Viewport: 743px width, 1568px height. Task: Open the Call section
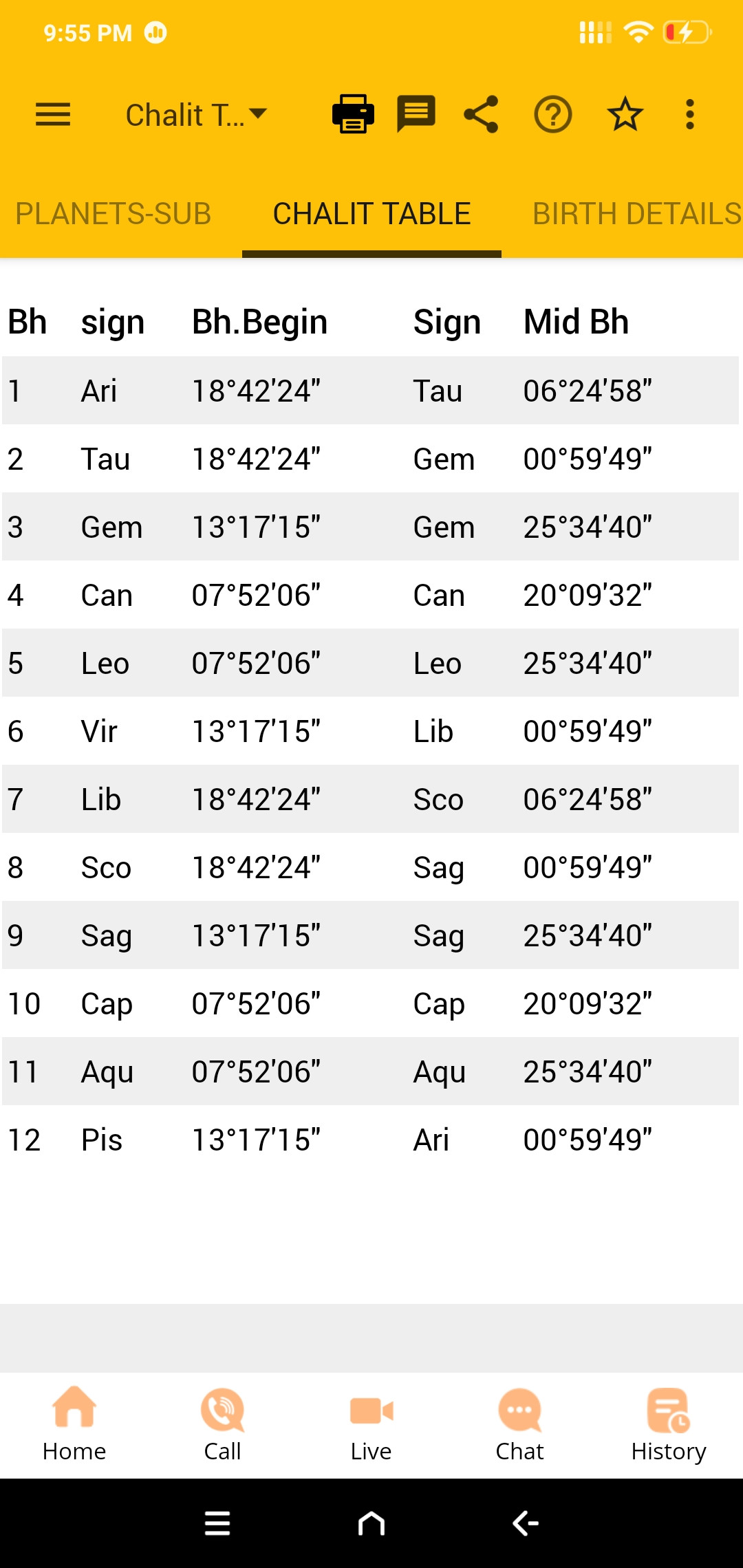pyautogui.click(x=223, y=1424)
